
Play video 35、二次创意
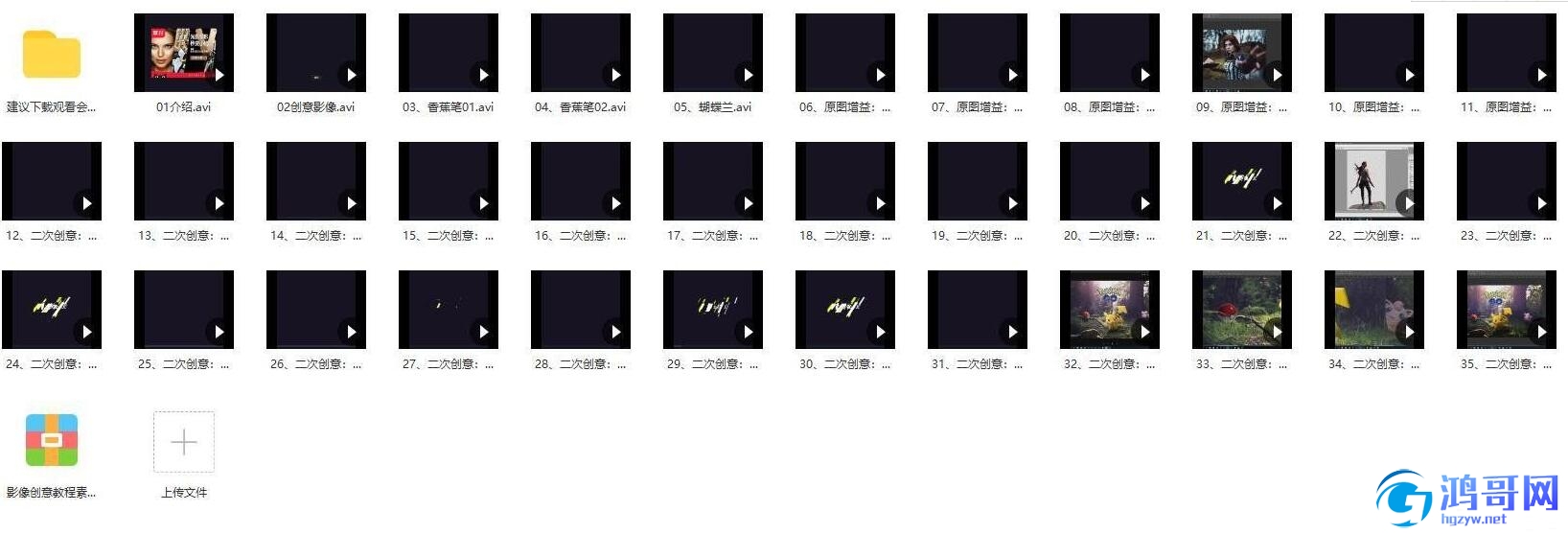pyautogui.click(x=1506, y=310)
